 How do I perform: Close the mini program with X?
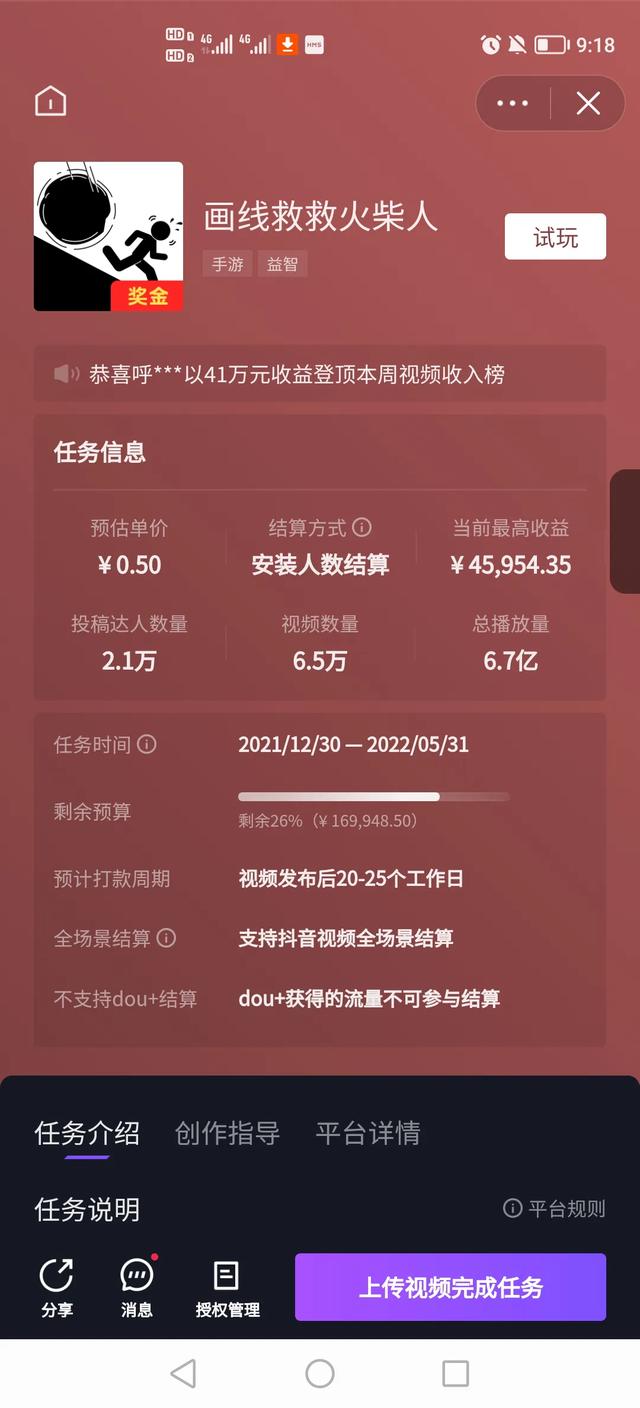coord(588,103)
